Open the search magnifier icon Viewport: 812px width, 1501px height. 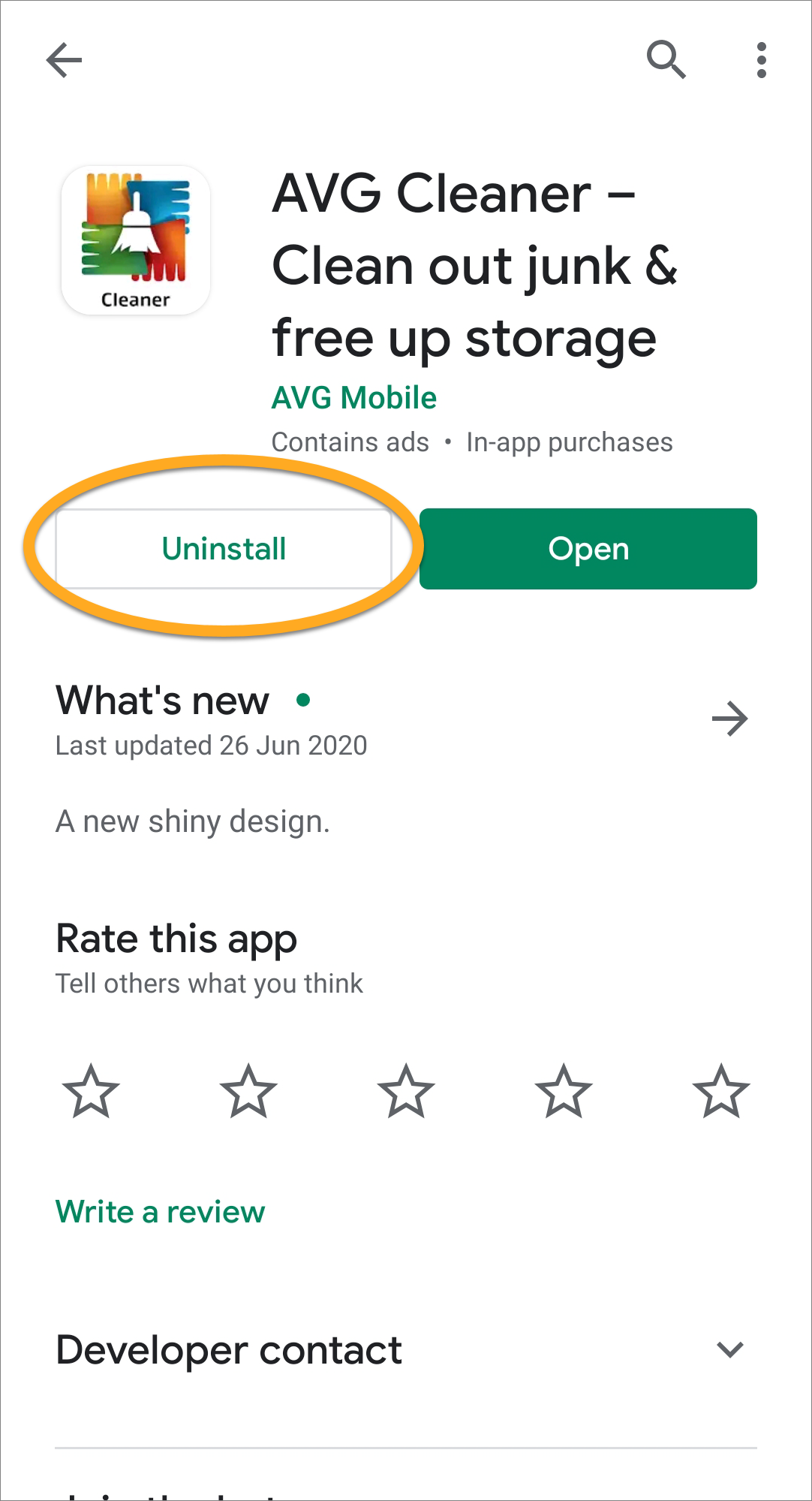(666, 60)
